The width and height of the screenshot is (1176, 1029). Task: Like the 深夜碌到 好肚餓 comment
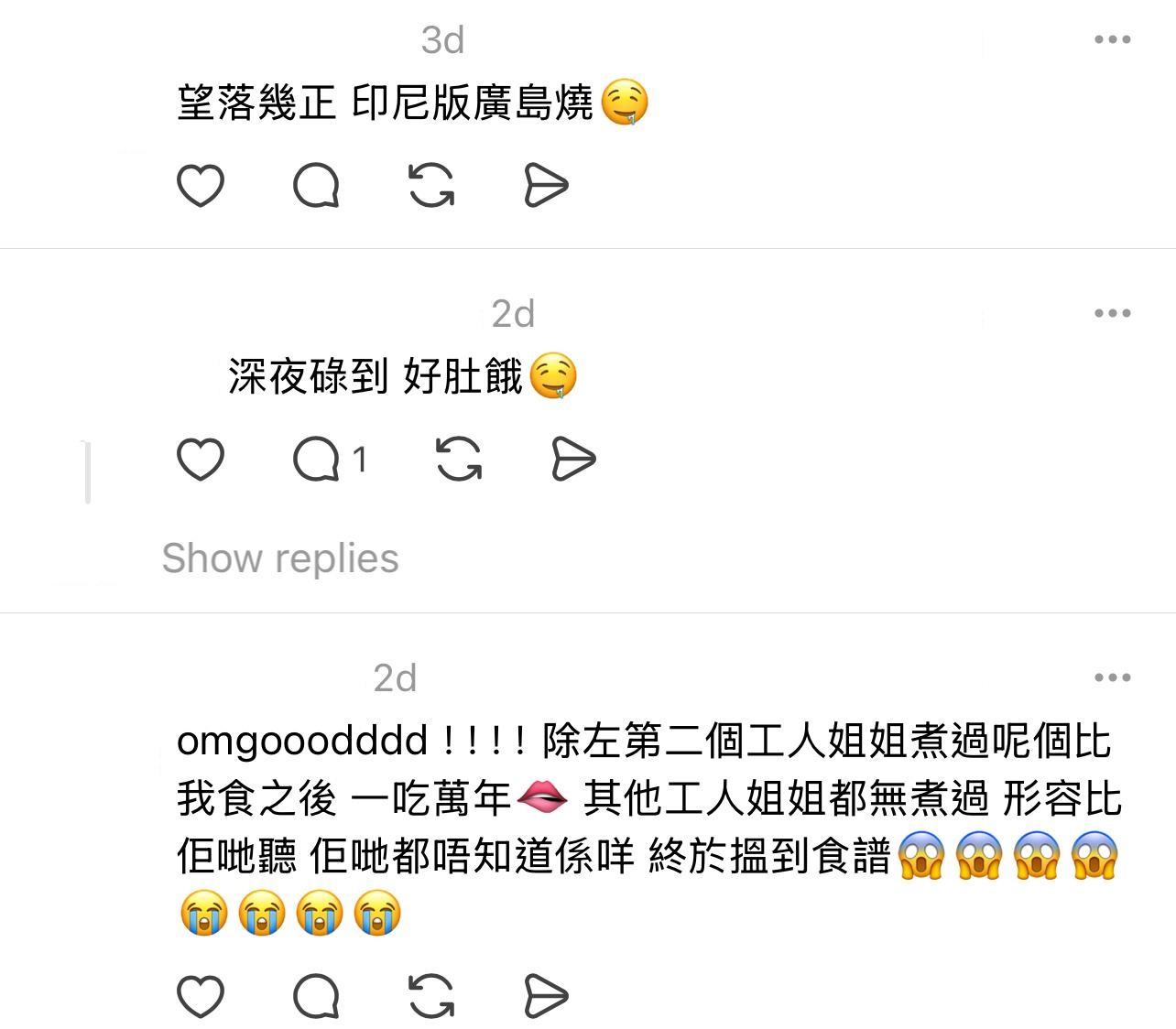tap(200, 459)
